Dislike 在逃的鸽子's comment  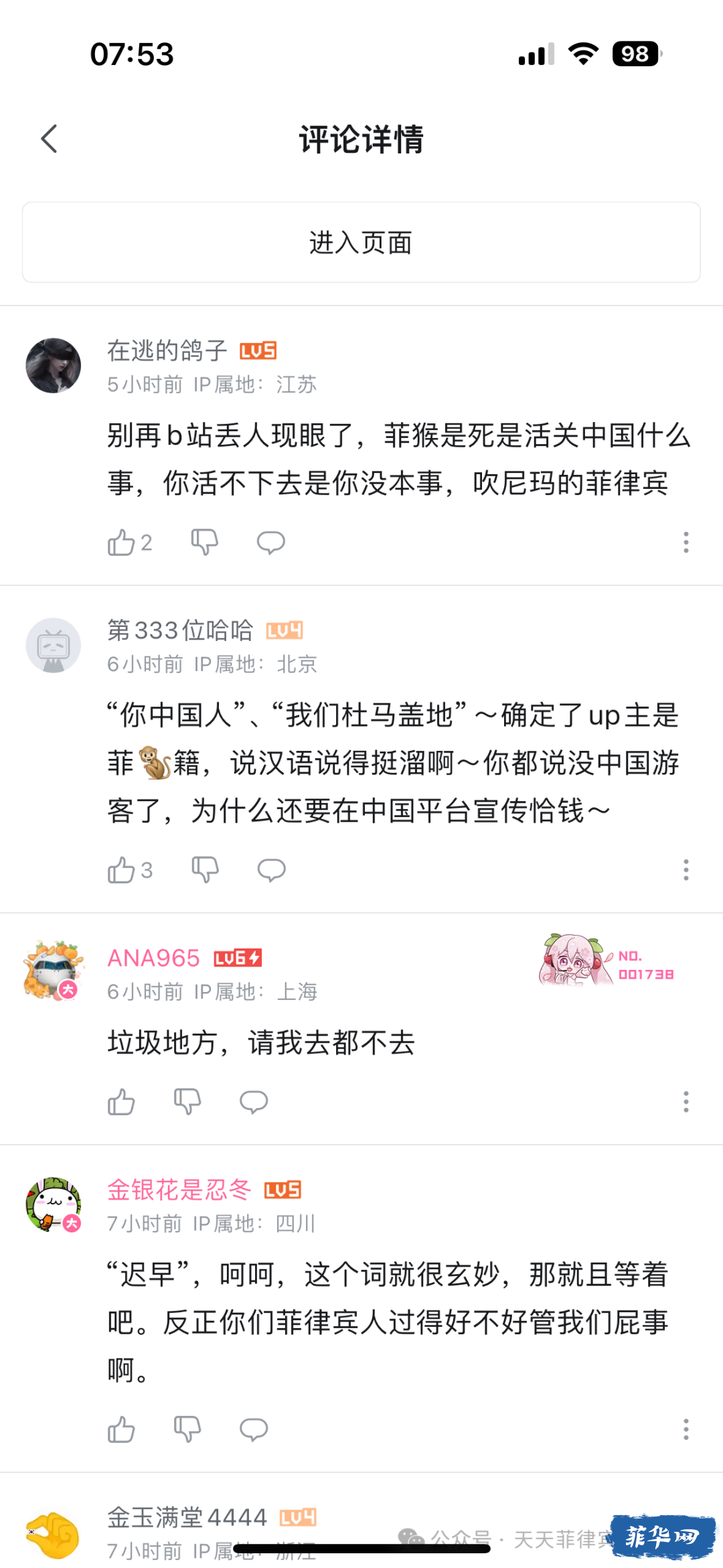(x=204, y=542)
